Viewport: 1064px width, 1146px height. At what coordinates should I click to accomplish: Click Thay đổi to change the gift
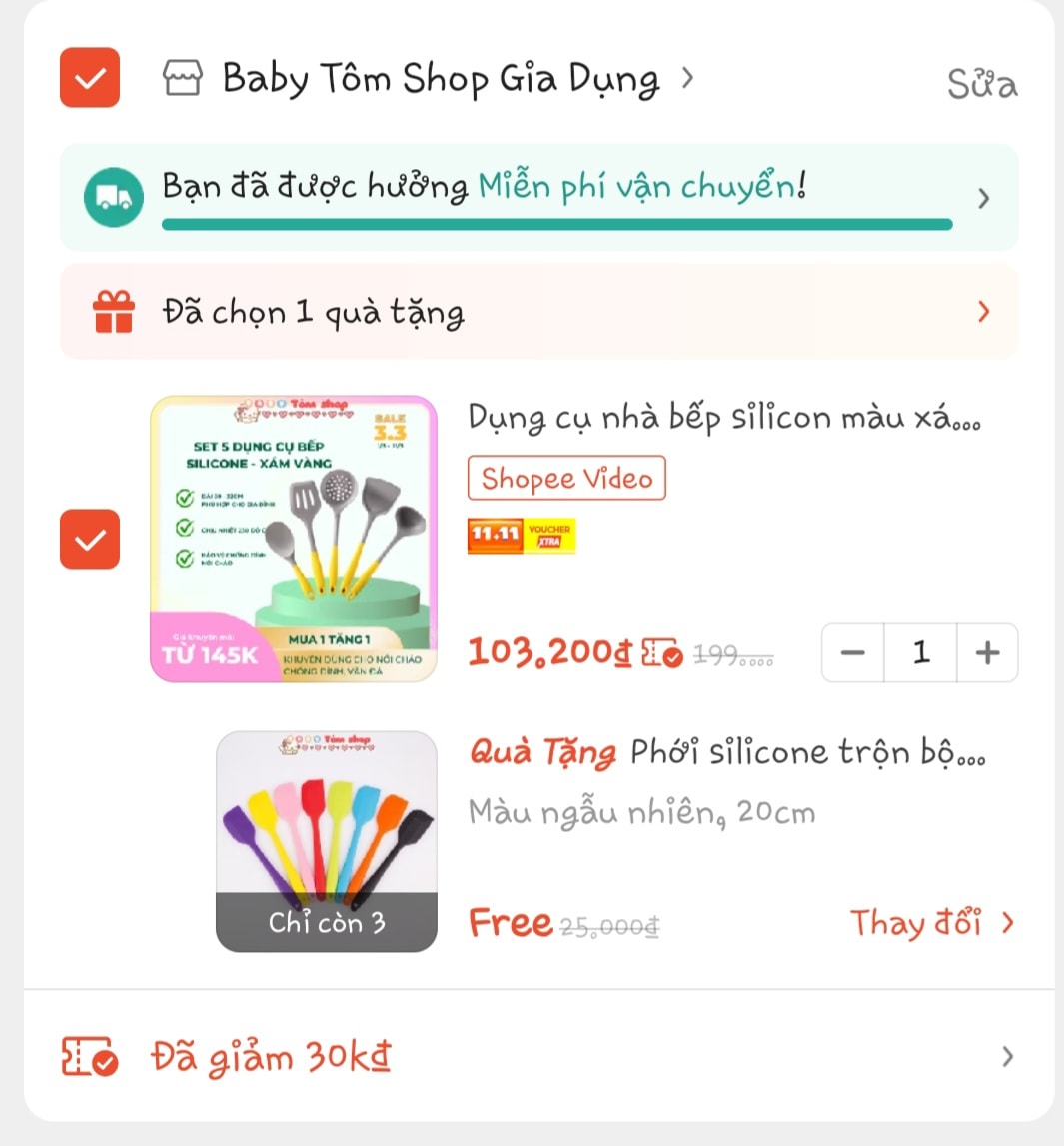click(916, 924)
